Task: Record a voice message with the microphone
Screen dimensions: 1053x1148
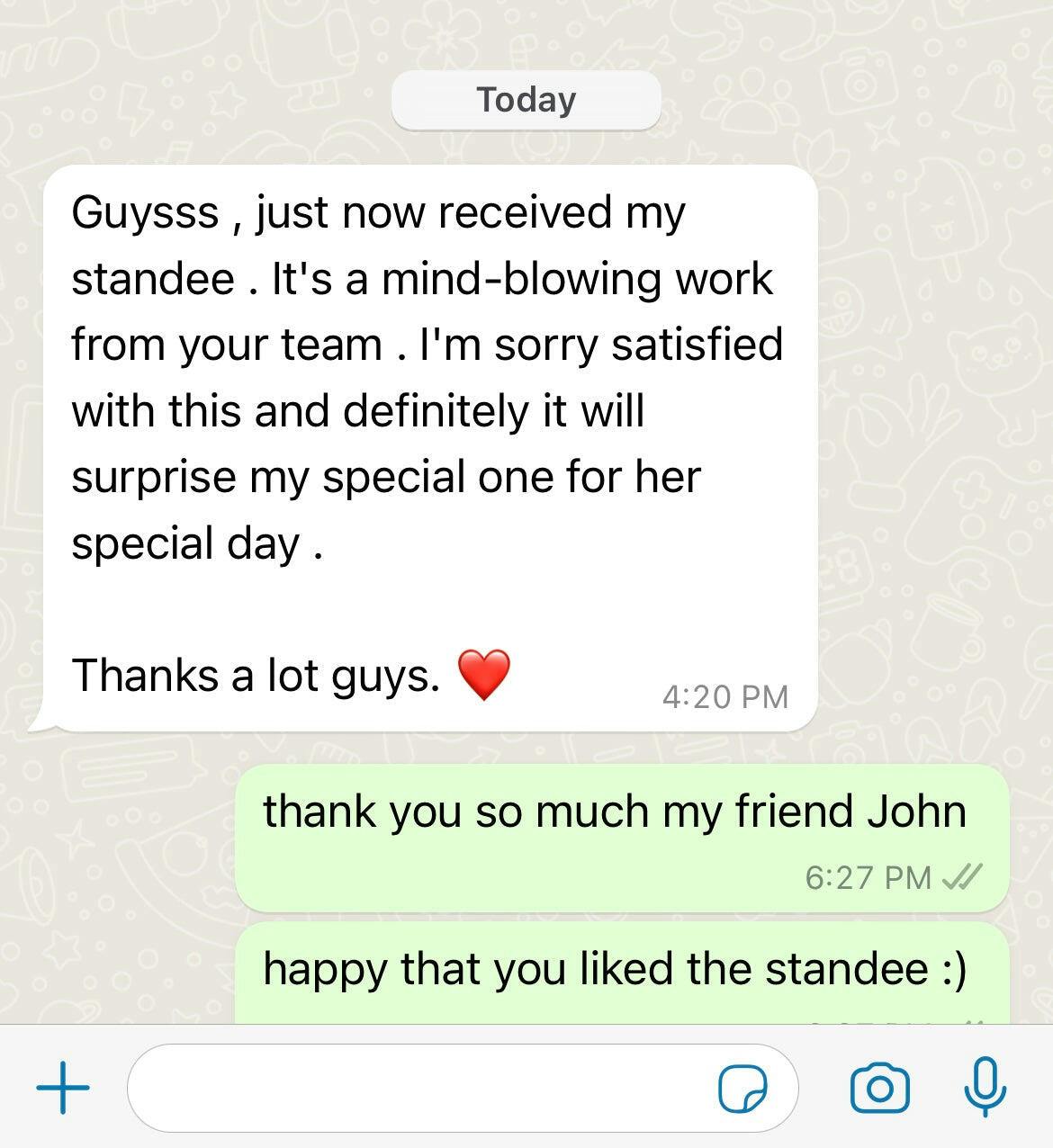Action: tap(985, 1087)
